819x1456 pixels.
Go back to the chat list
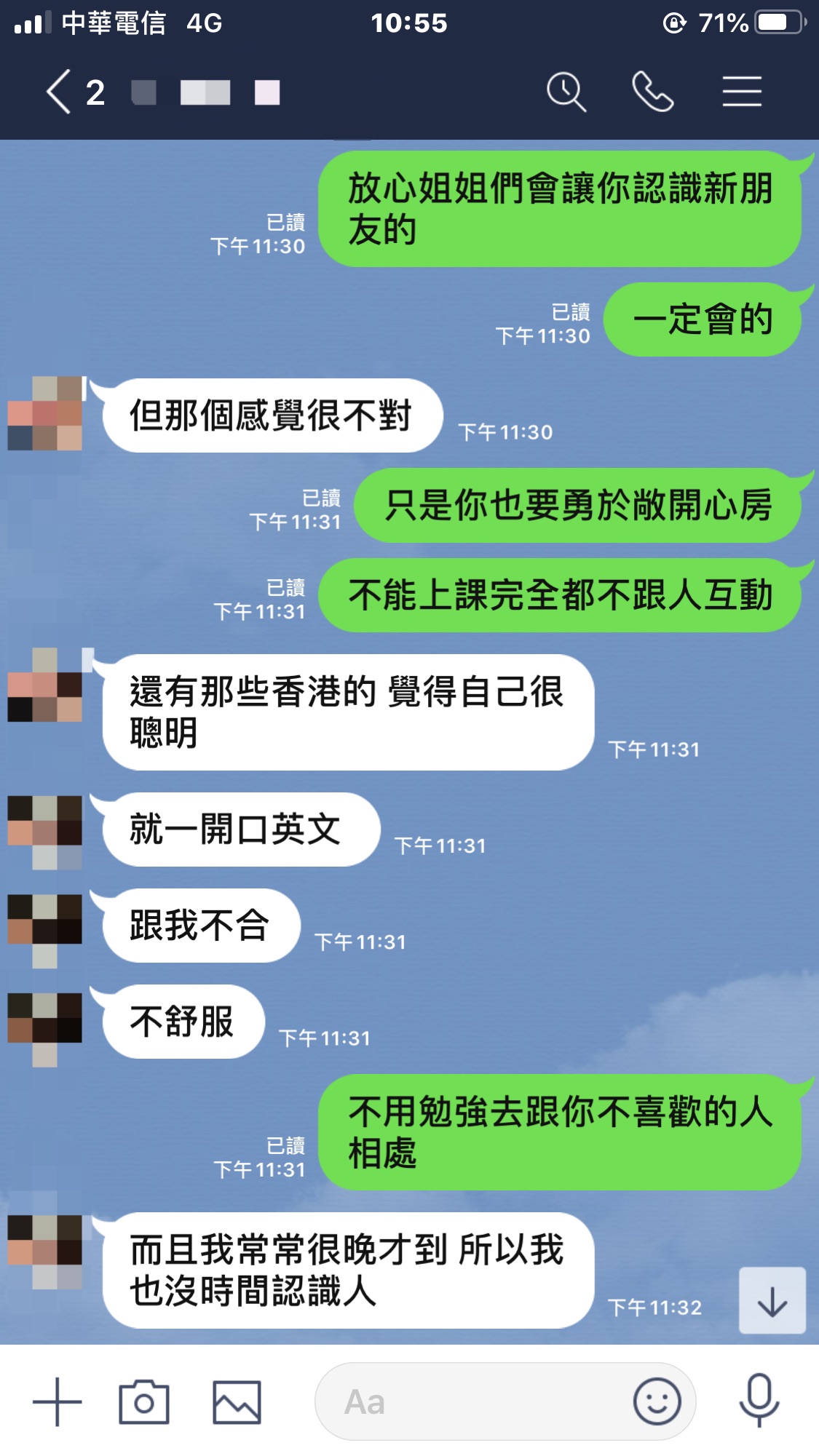60,92
